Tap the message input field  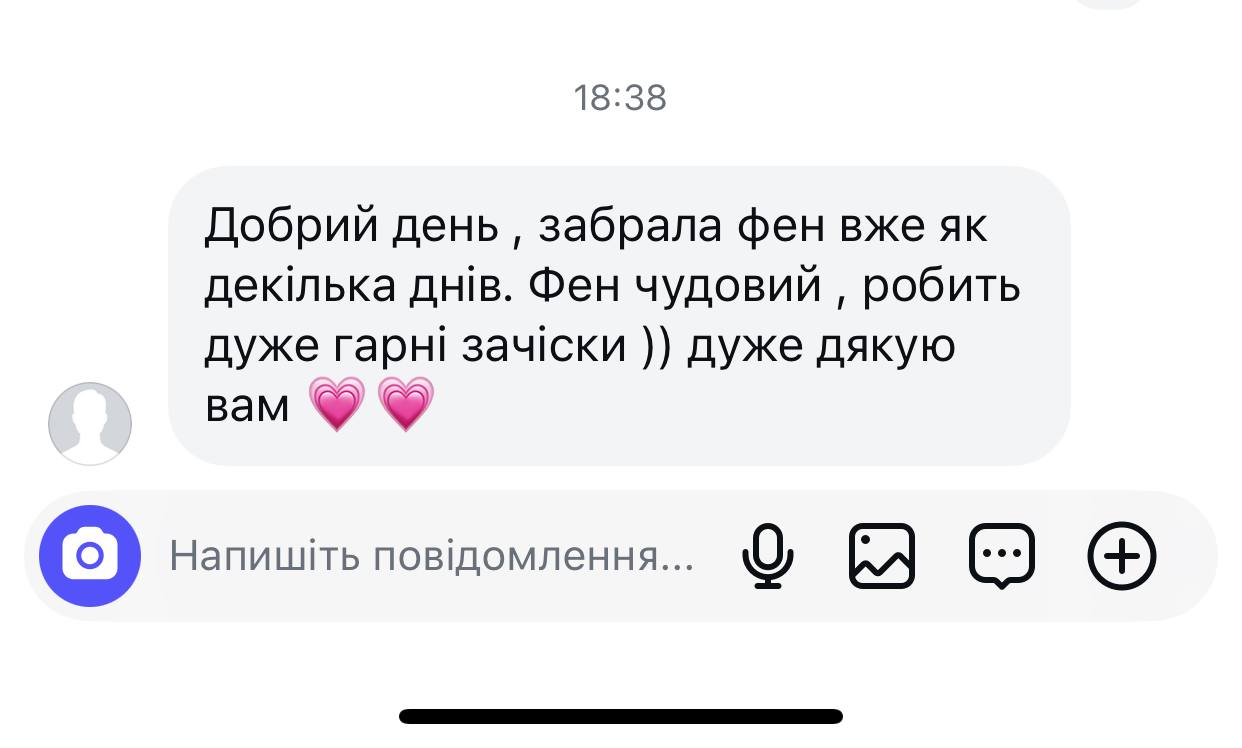coord(430,556)
